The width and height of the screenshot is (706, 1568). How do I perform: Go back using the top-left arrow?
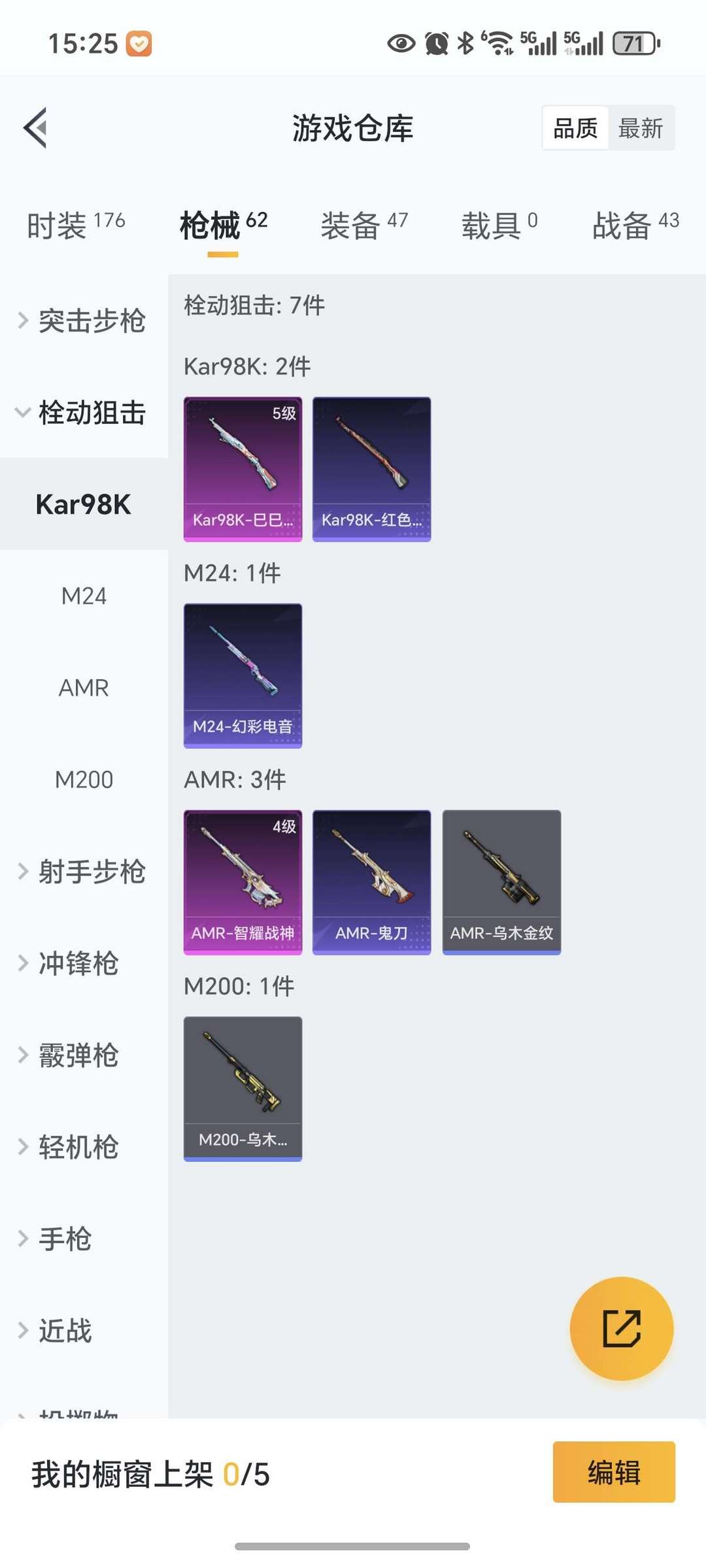36,128
